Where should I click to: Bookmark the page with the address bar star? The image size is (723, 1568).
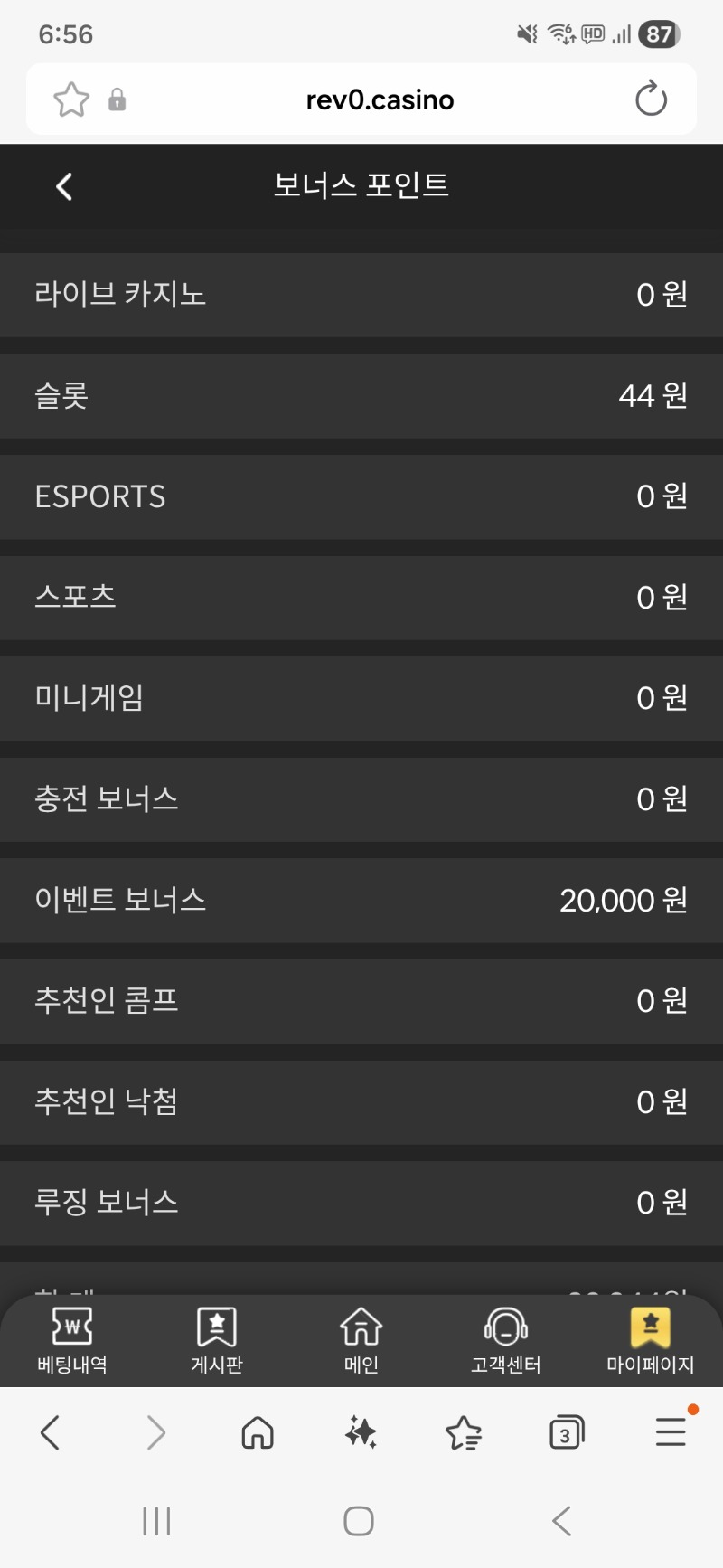click(x=71, y=99)
